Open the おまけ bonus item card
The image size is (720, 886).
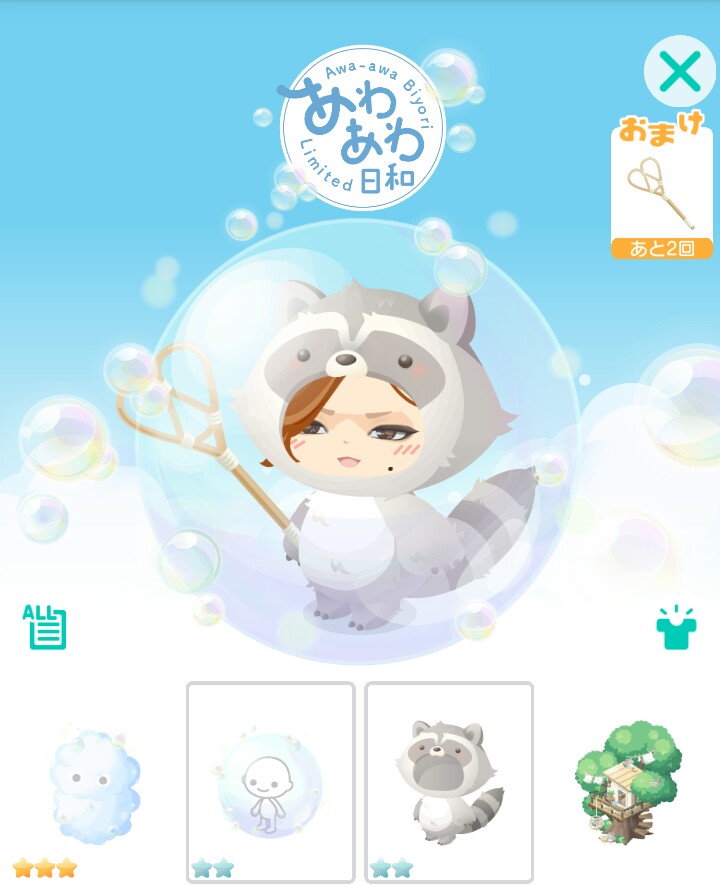(661, 190)
